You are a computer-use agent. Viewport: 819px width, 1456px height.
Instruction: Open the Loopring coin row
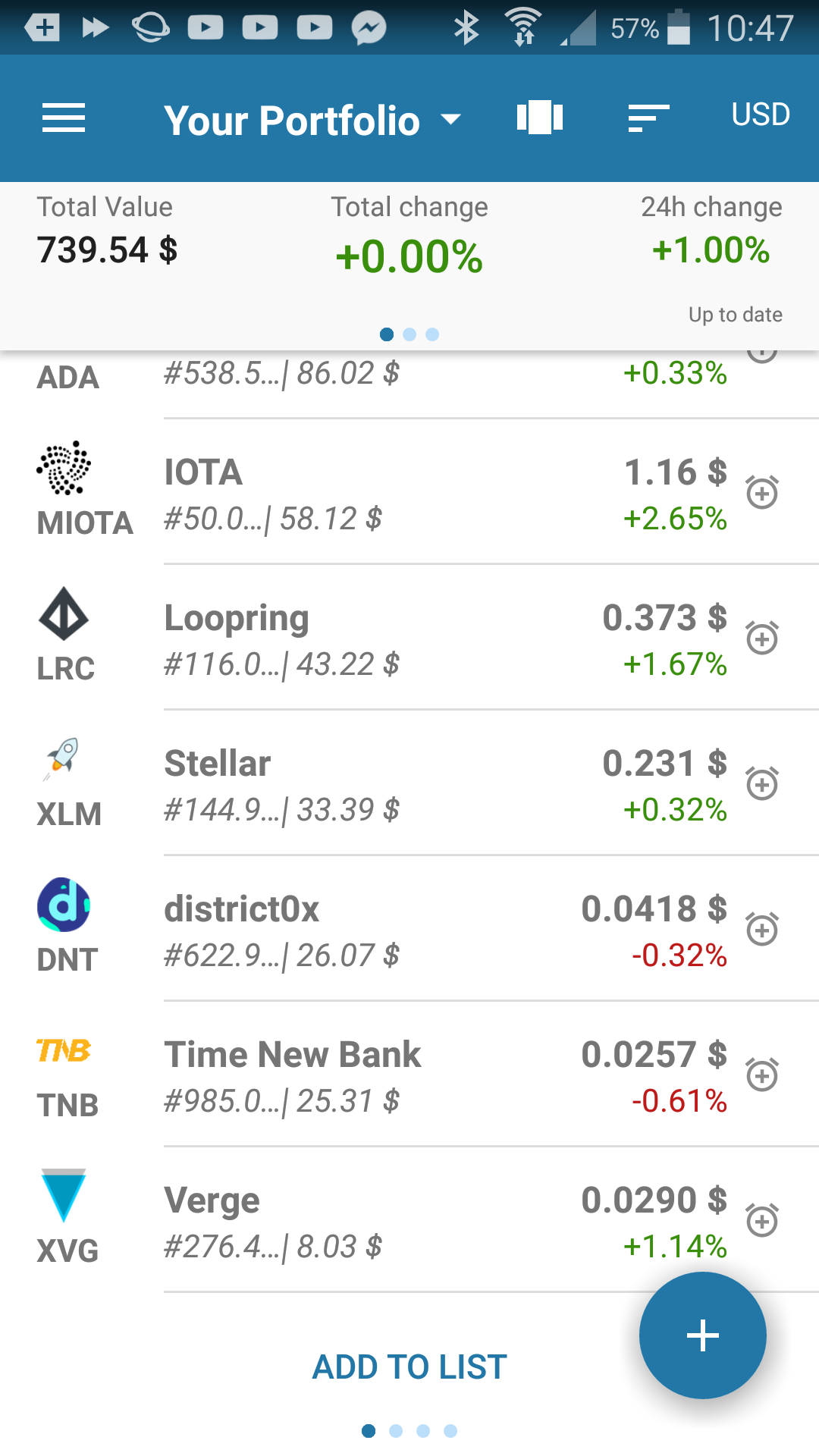(x=409, y=637)
